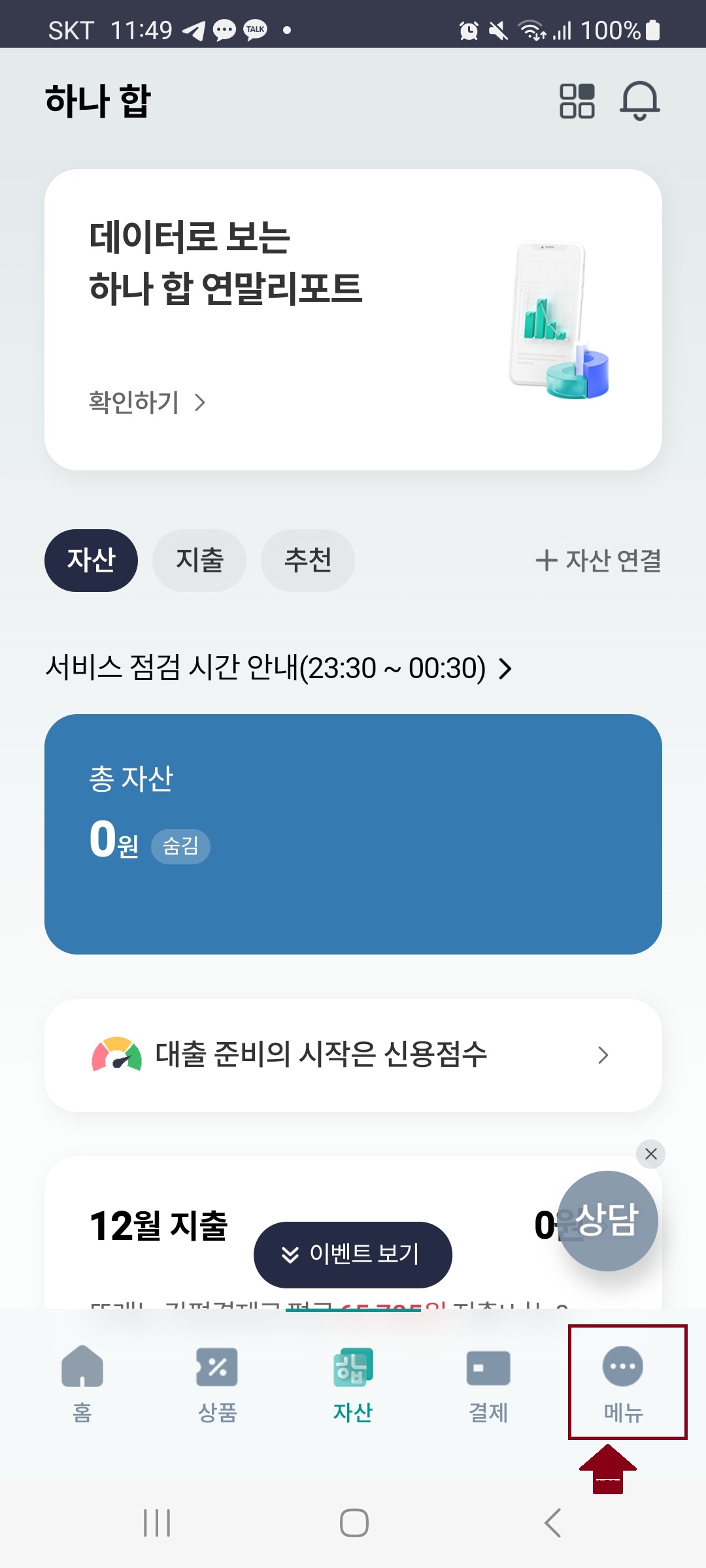Switch to the 자산 filter tab

(91, 559)
